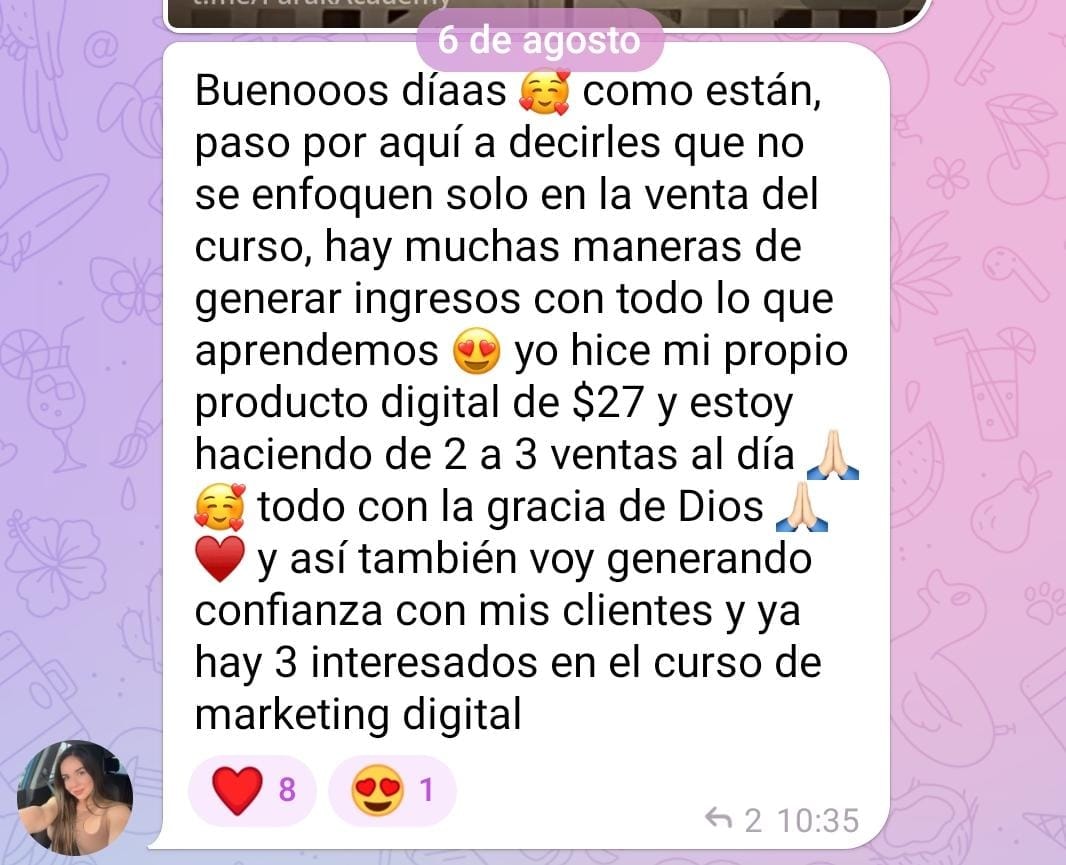View the 2 replies to this message
Viewport: 1066px width, 865px height.
pyautogui.click(x=734, y=821)
